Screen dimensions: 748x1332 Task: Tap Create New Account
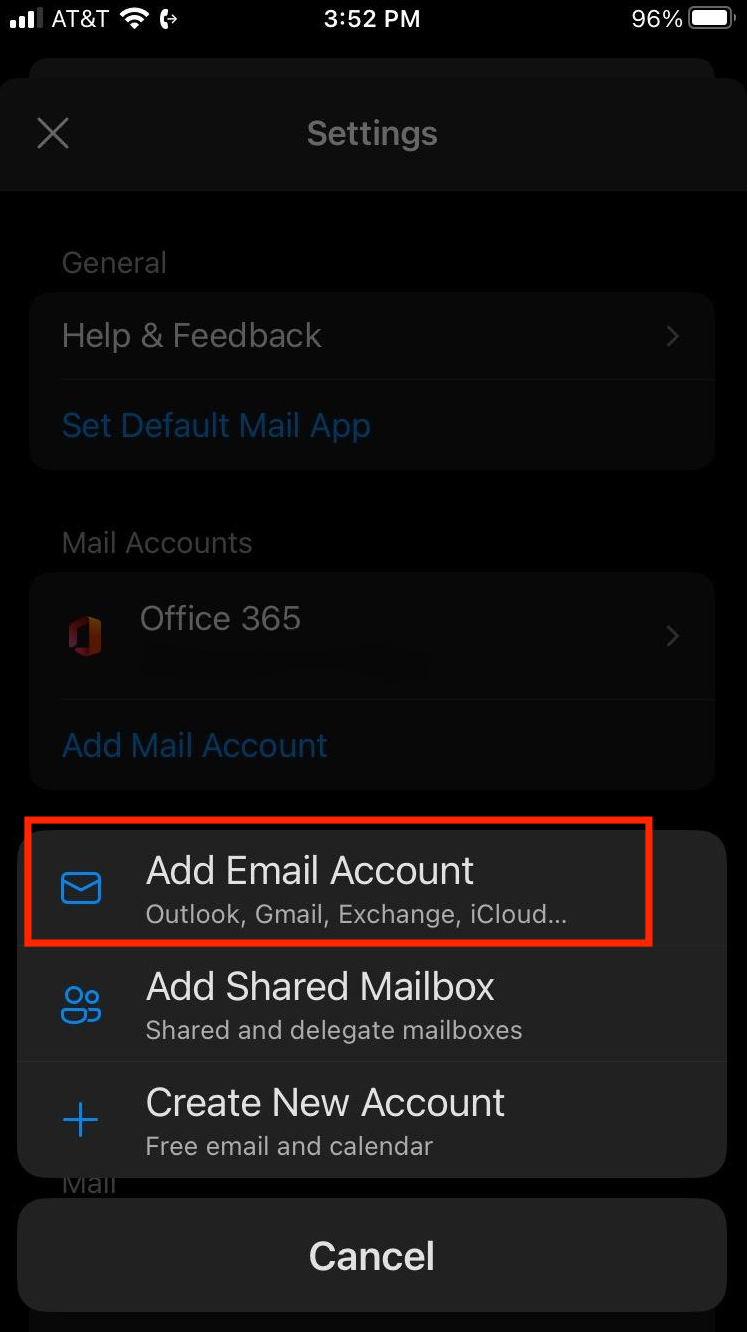point(372,1119)
